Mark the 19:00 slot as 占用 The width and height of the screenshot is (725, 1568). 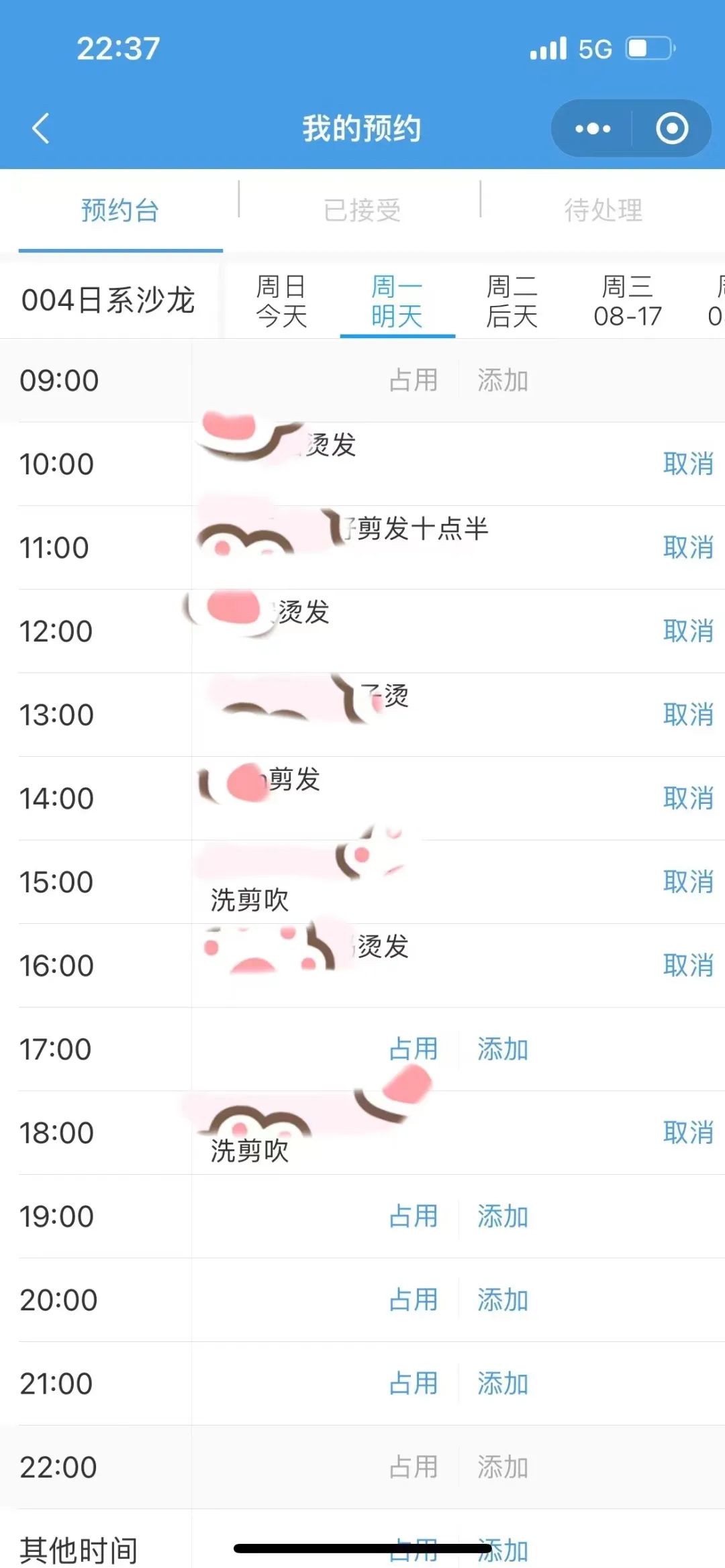tap(414, 1216)
